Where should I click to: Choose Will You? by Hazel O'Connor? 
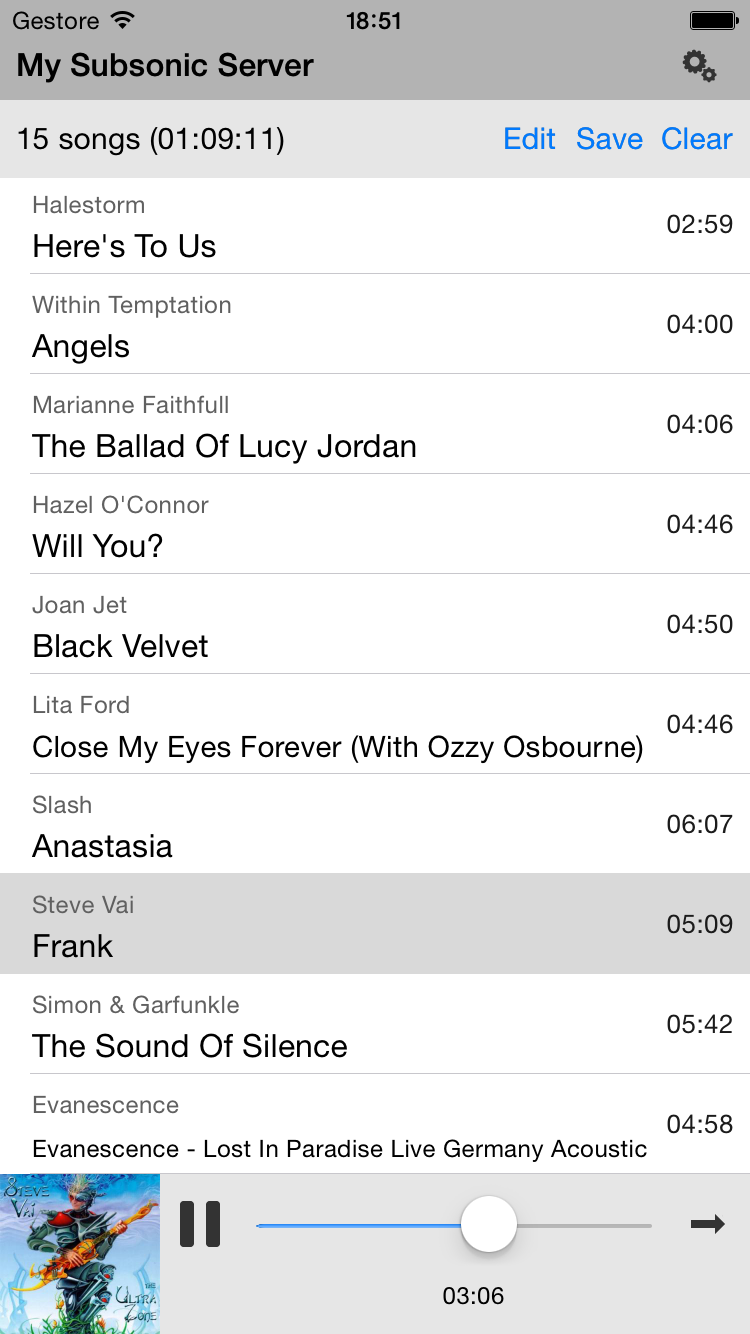pos(375,524)
